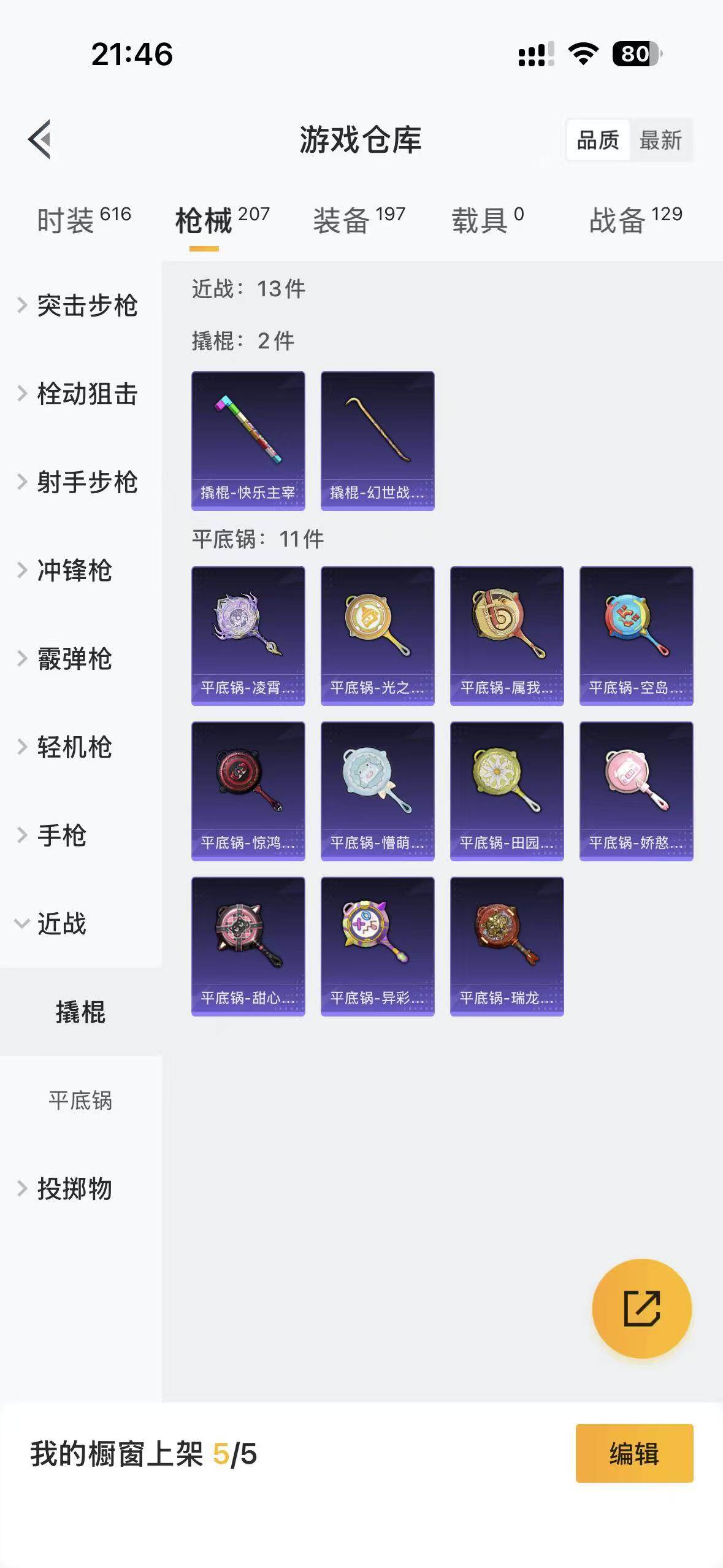
Task: Sort items by 品质
Action: [x=598, y=140]
